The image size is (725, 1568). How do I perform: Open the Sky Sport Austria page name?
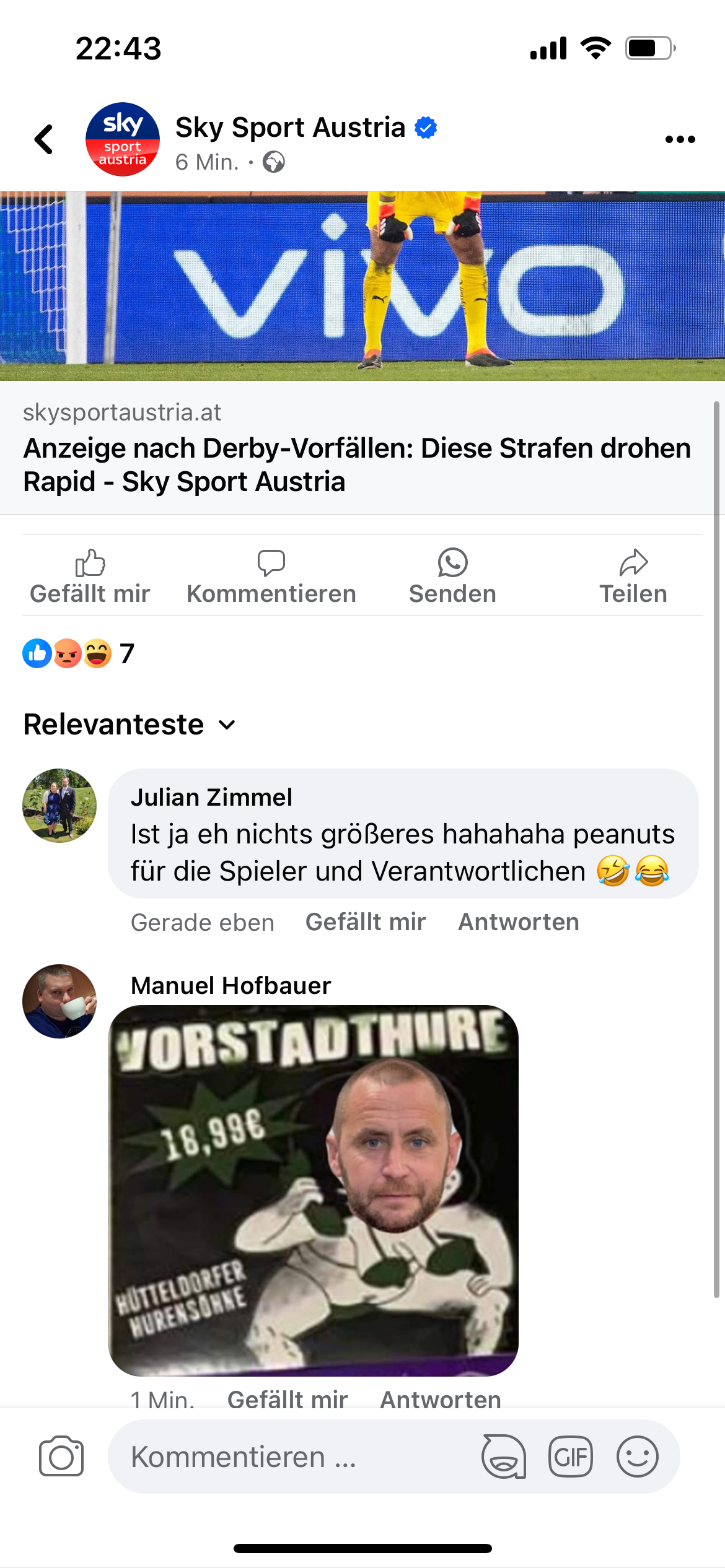point(290,128)
